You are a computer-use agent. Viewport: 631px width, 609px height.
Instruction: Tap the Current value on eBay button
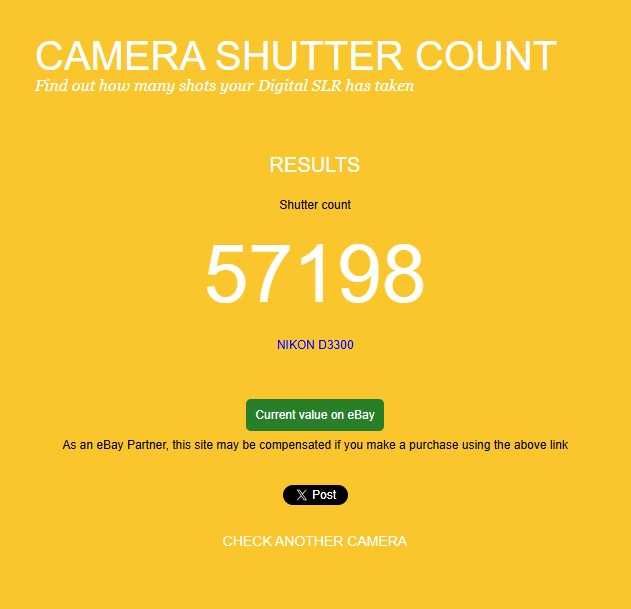click(315, 415)
